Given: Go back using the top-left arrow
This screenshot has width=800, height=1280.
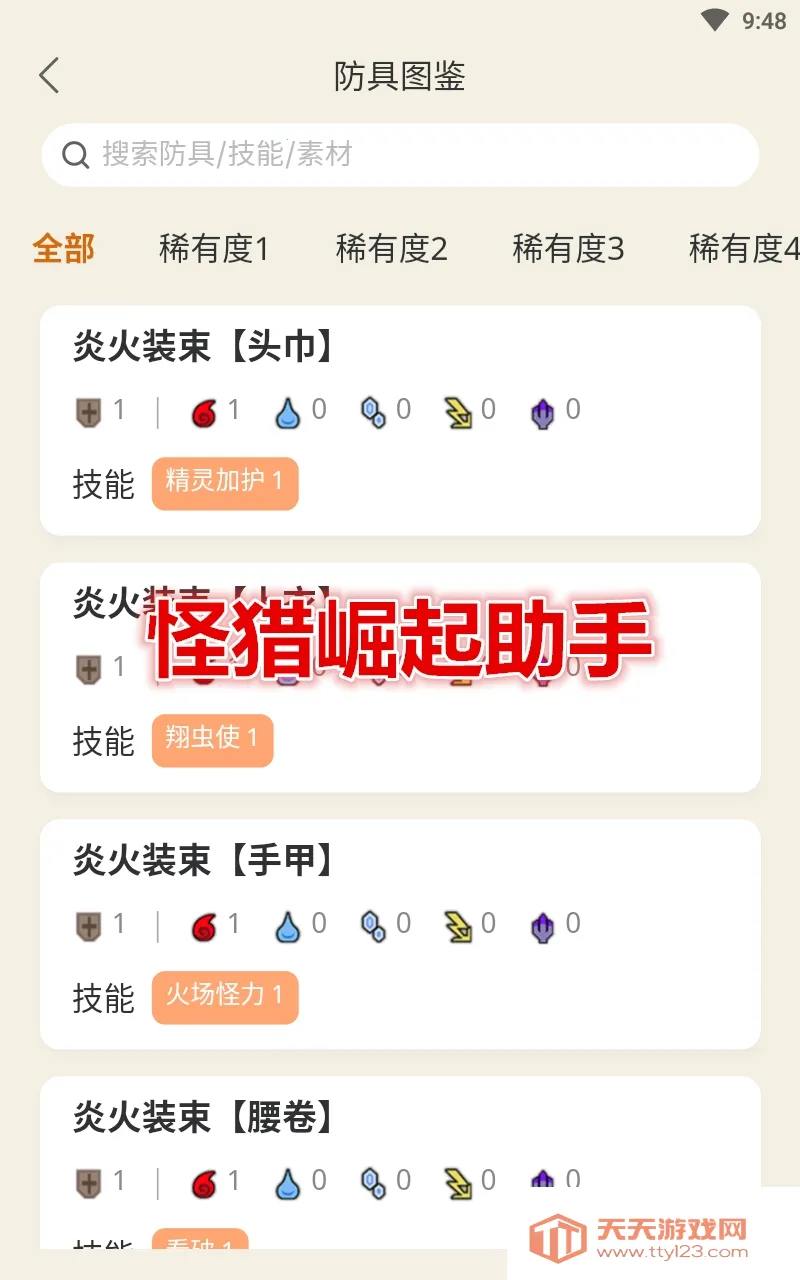Looking at the screenshot, I should point(49,76).
